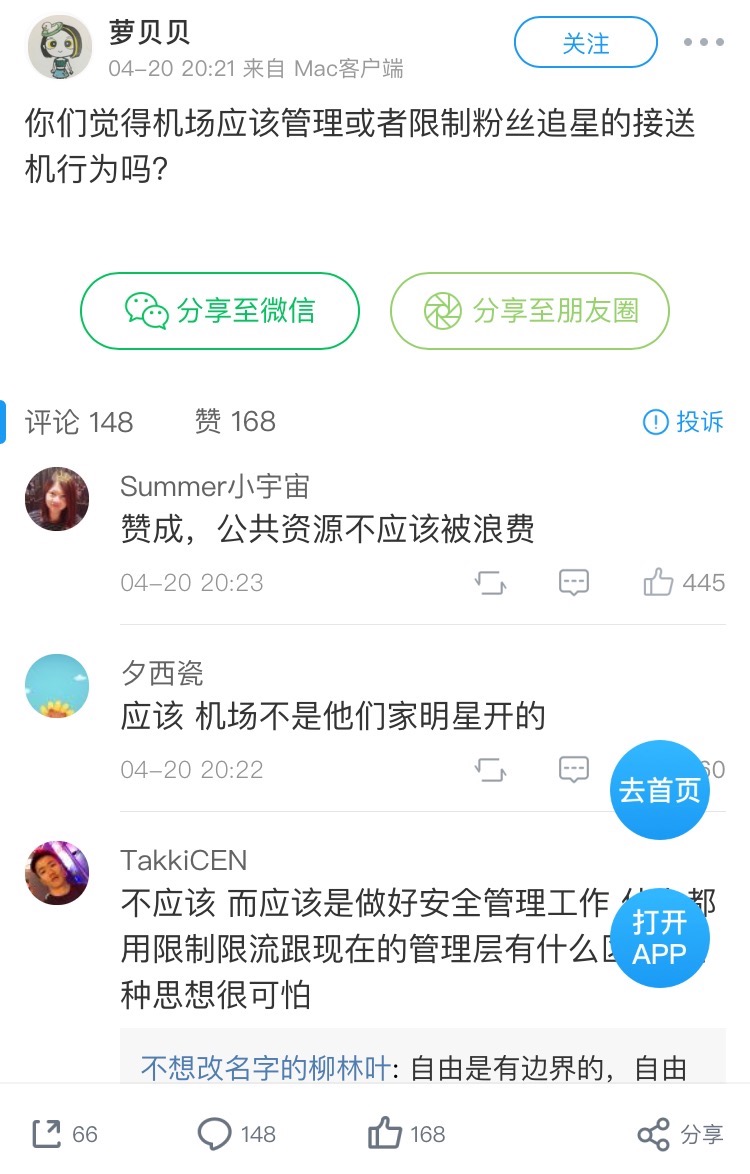
Task: Open TakkiCEN's profile avatar
Action: click(x=57, y=873)
